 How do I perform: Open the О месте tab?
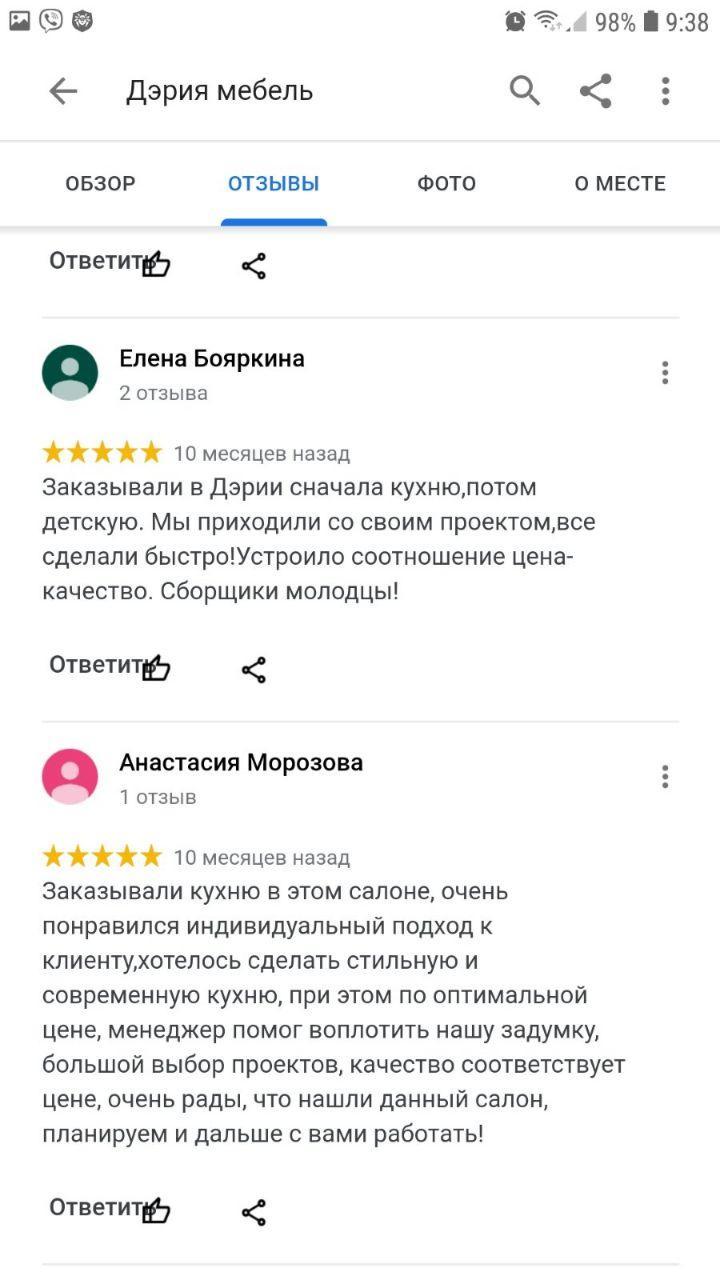tap(619, 184)
